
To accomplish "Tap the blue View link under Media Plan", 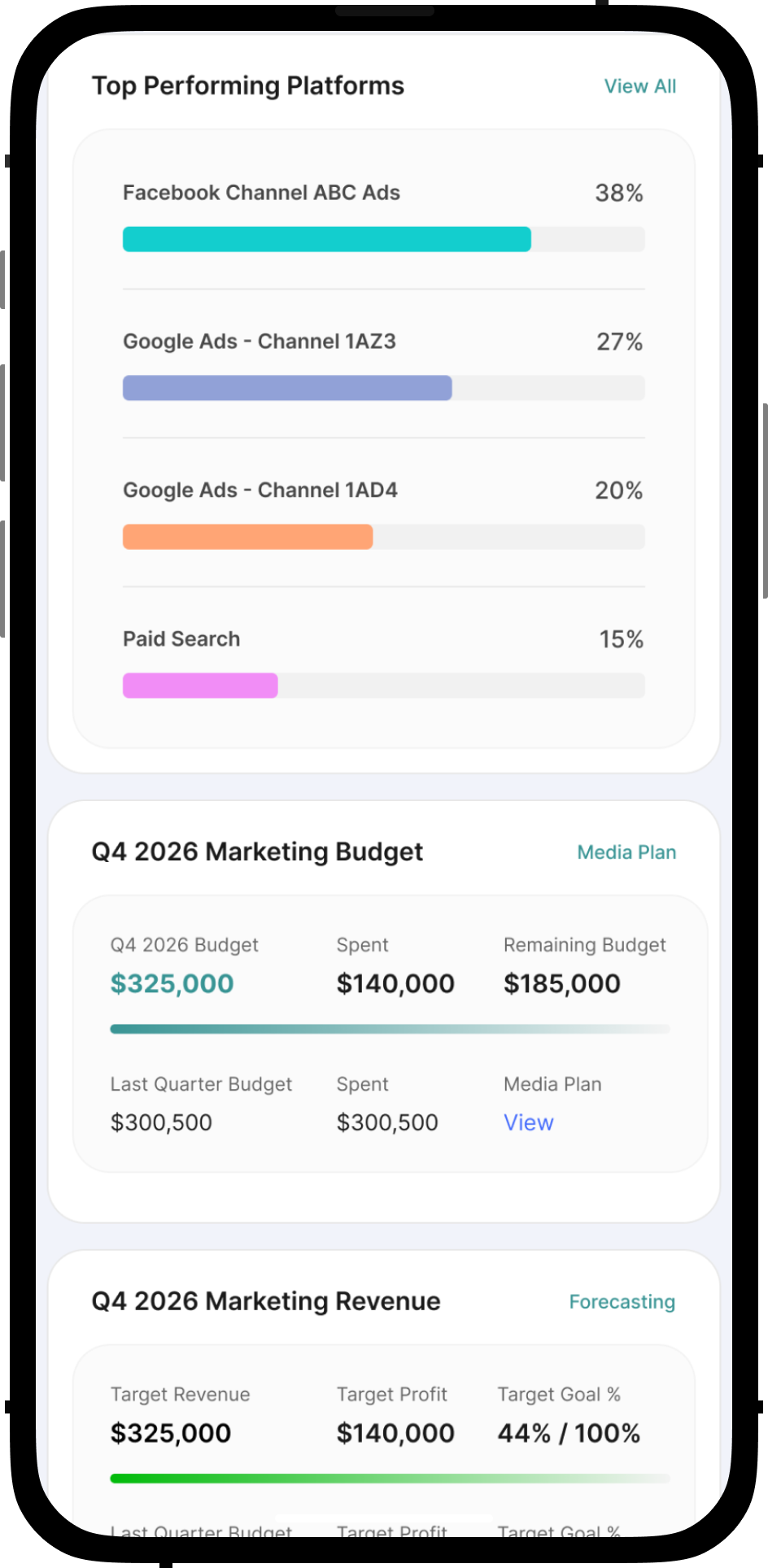I will coord(529,1122).
